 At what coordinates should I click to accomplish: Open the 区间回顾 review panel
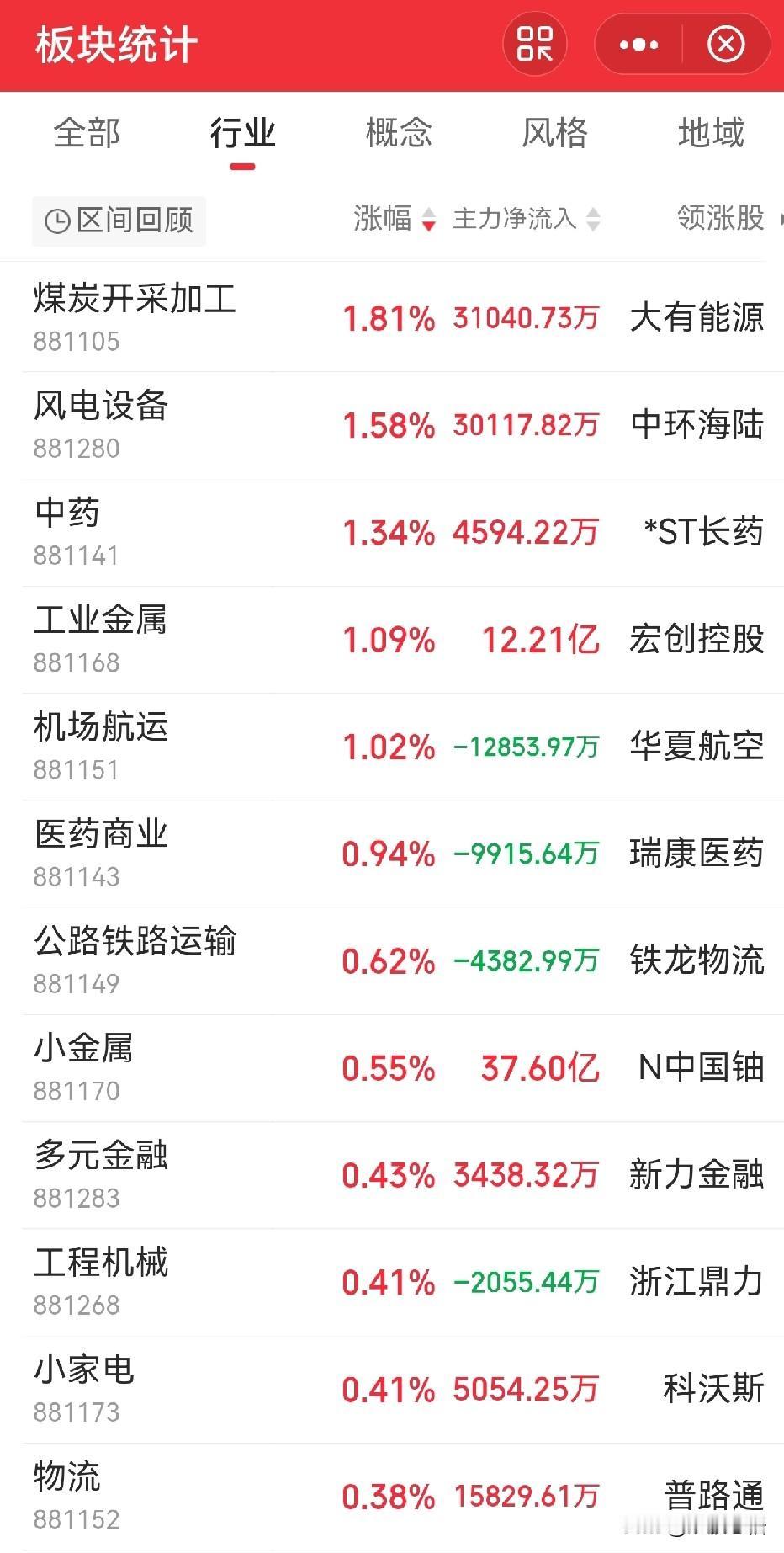119,221
